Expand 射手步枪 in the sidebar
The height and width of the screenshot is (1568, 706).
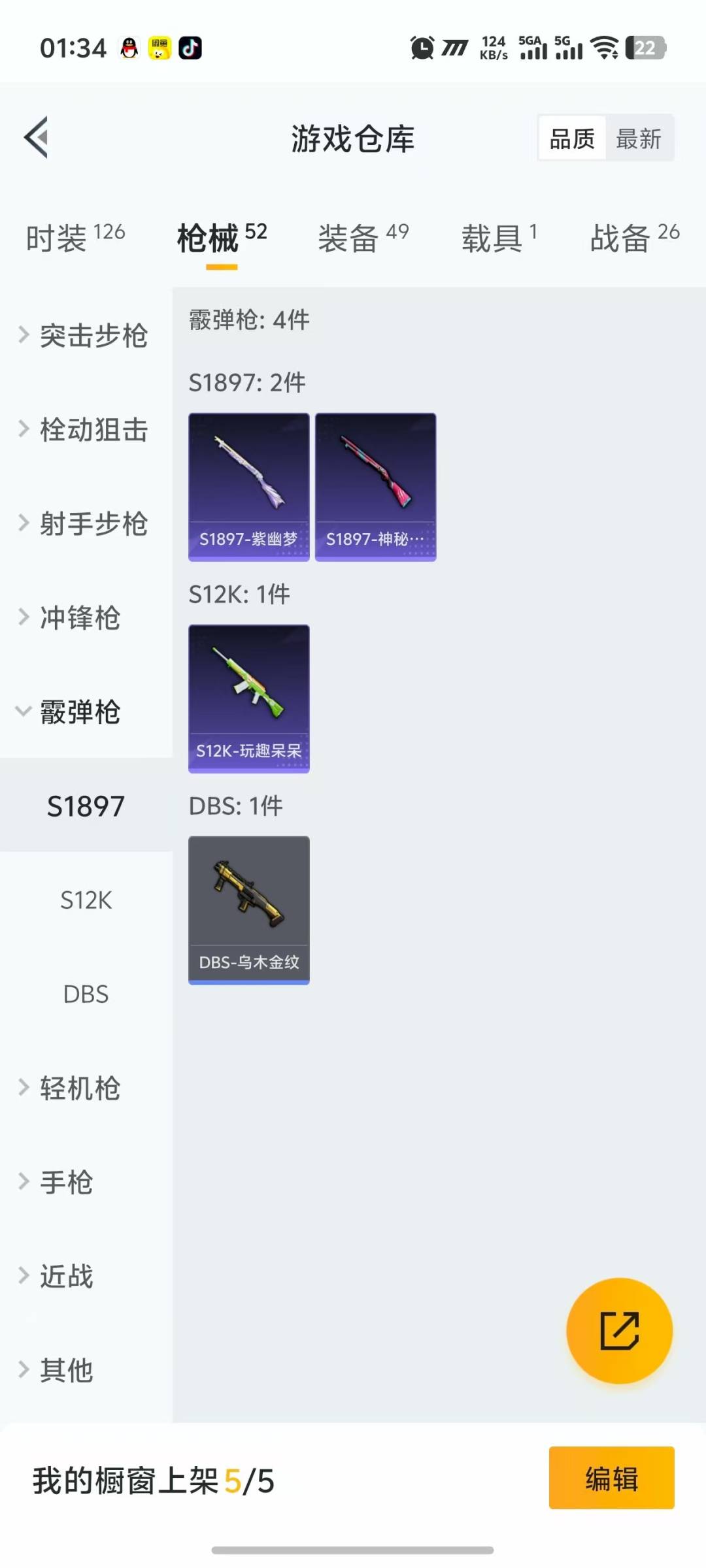click(x=85, y=524)
